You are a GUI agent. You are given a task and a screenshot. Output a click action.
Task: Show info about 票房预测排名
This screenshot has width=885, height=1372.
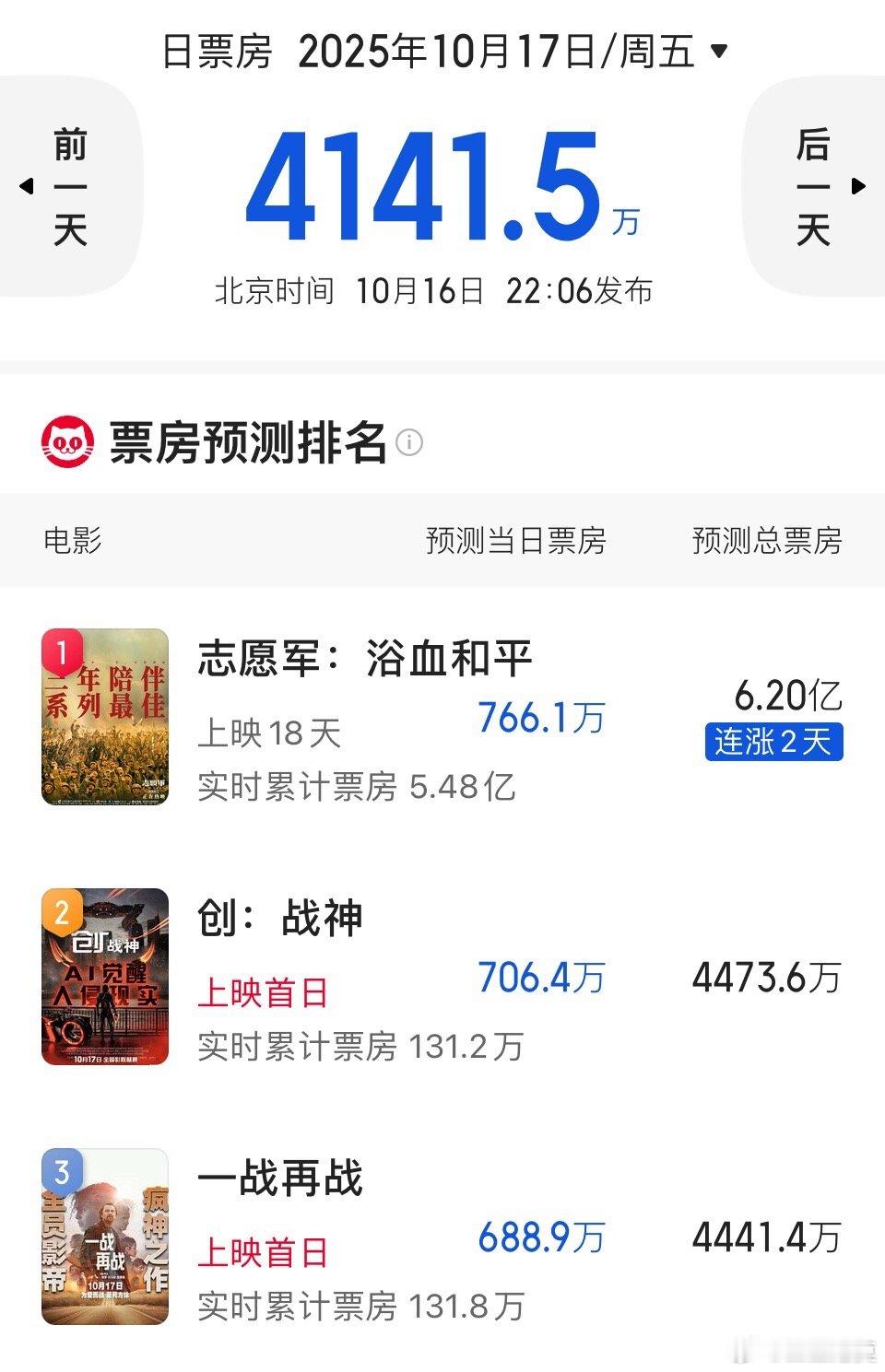(x=409, y=443)
